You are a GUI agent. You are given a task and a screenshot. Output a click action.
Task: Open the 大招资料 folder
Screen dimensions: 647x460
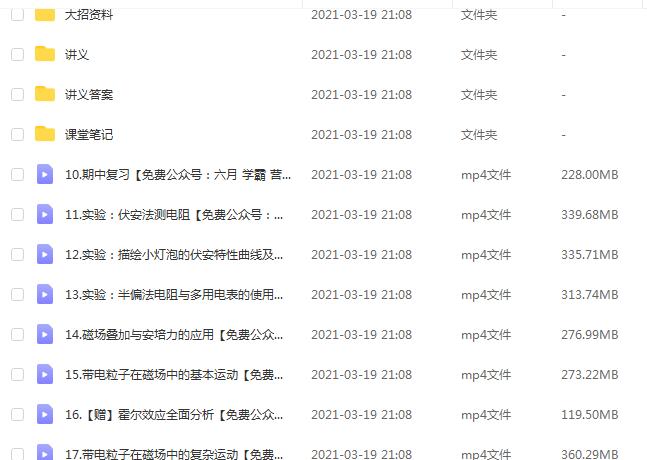click(89, 15)
